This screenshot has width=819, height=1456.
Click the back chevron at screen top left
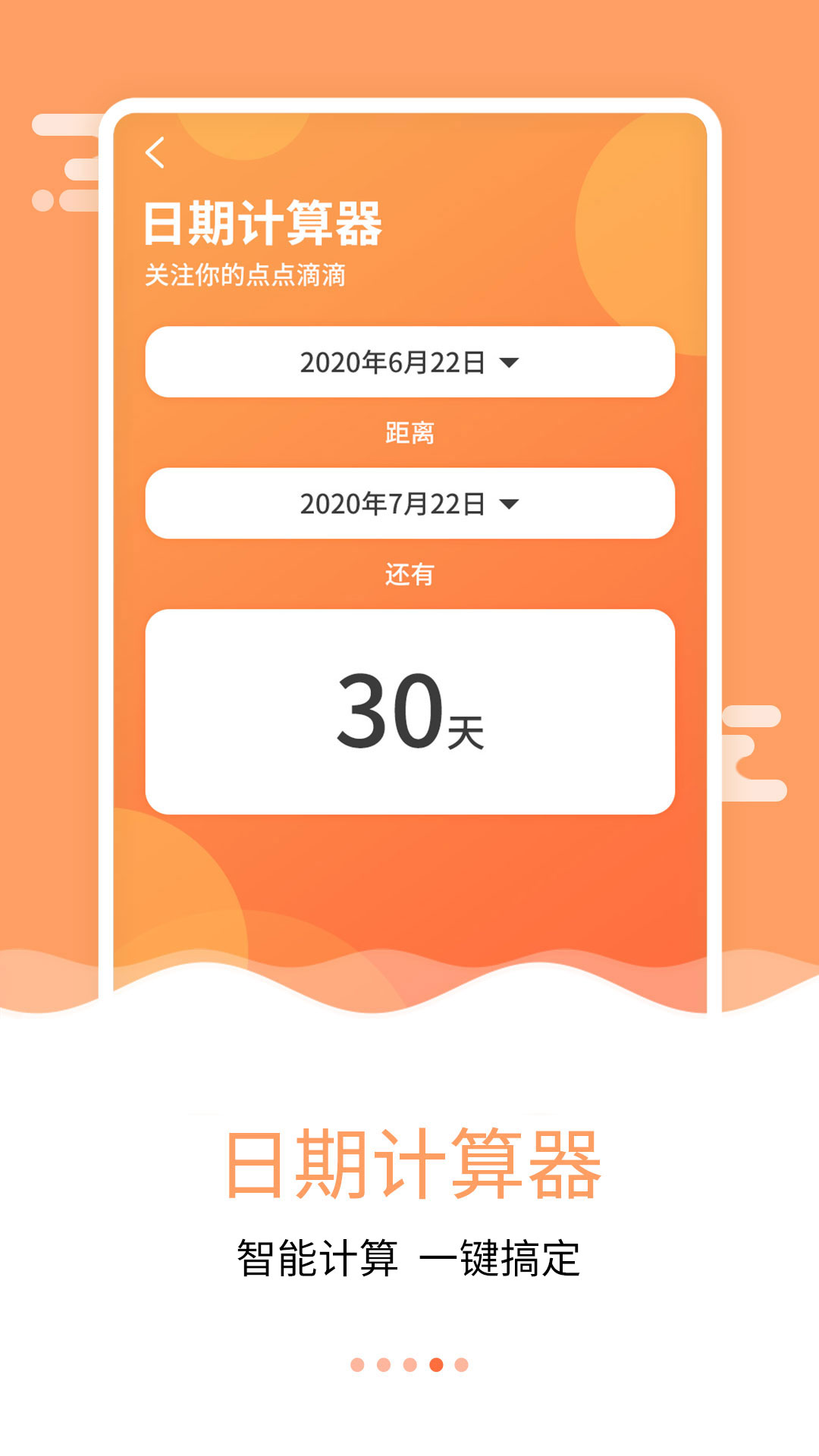pyautogui.click(x=155, y=152)
